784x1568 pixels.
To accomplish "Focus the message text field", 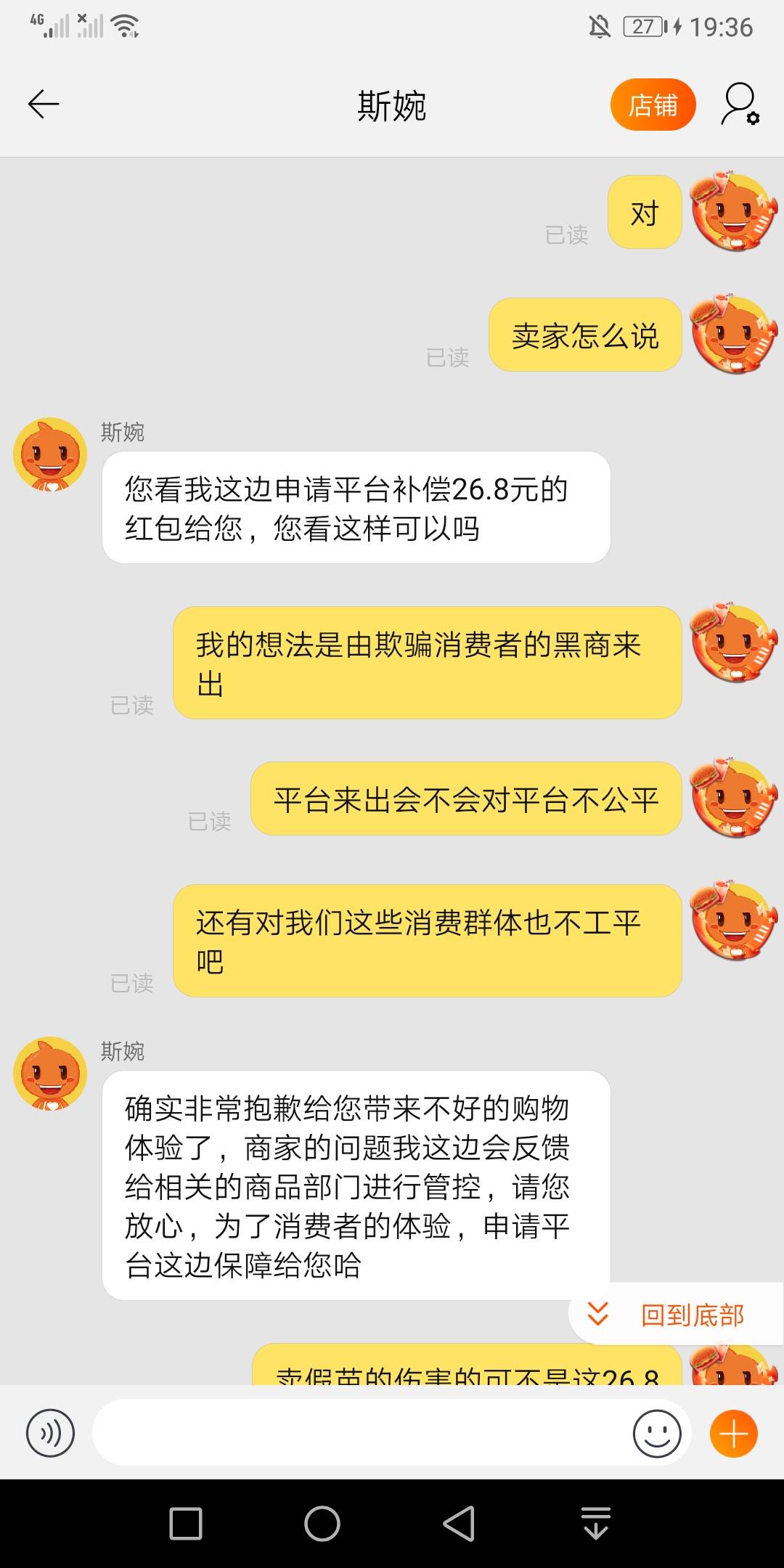I will [x=359, y=1433].
